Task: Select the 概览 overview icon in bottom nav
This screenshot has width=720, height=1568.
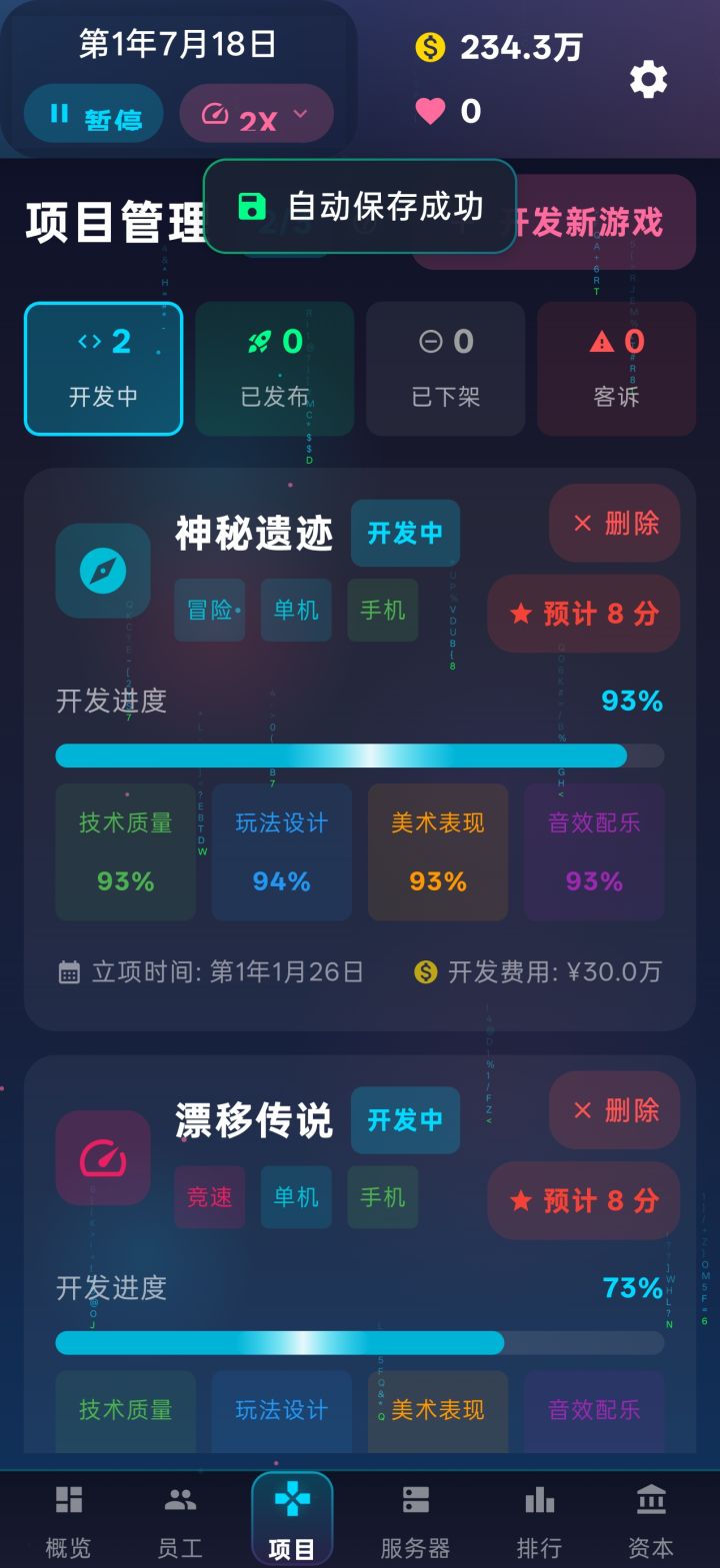Action: click(x=67, y=1499)
